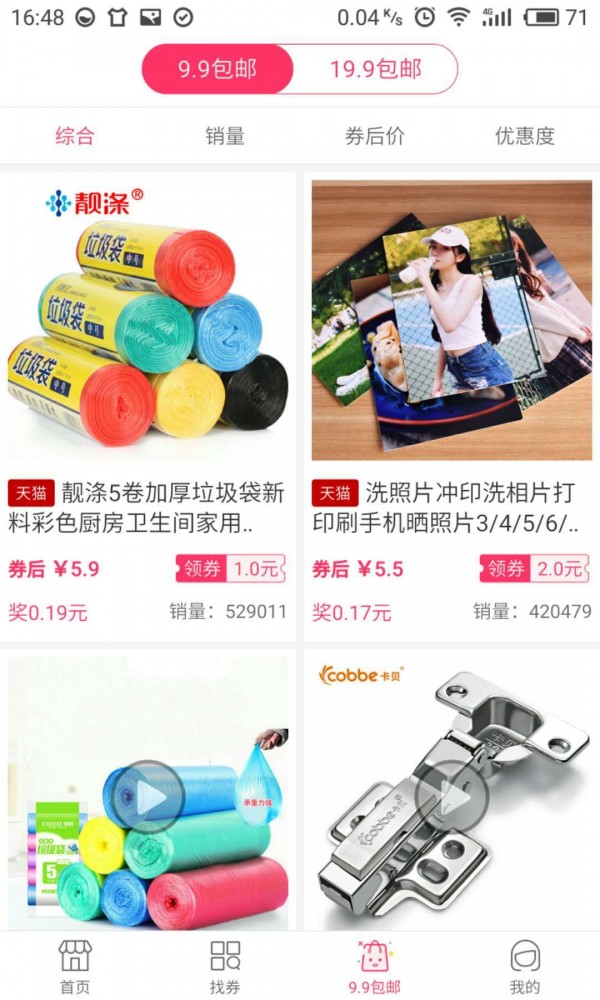600x1000 pixels.
Task: Open the 靓涤 garbage bag product card
Action: pos(148,406)
